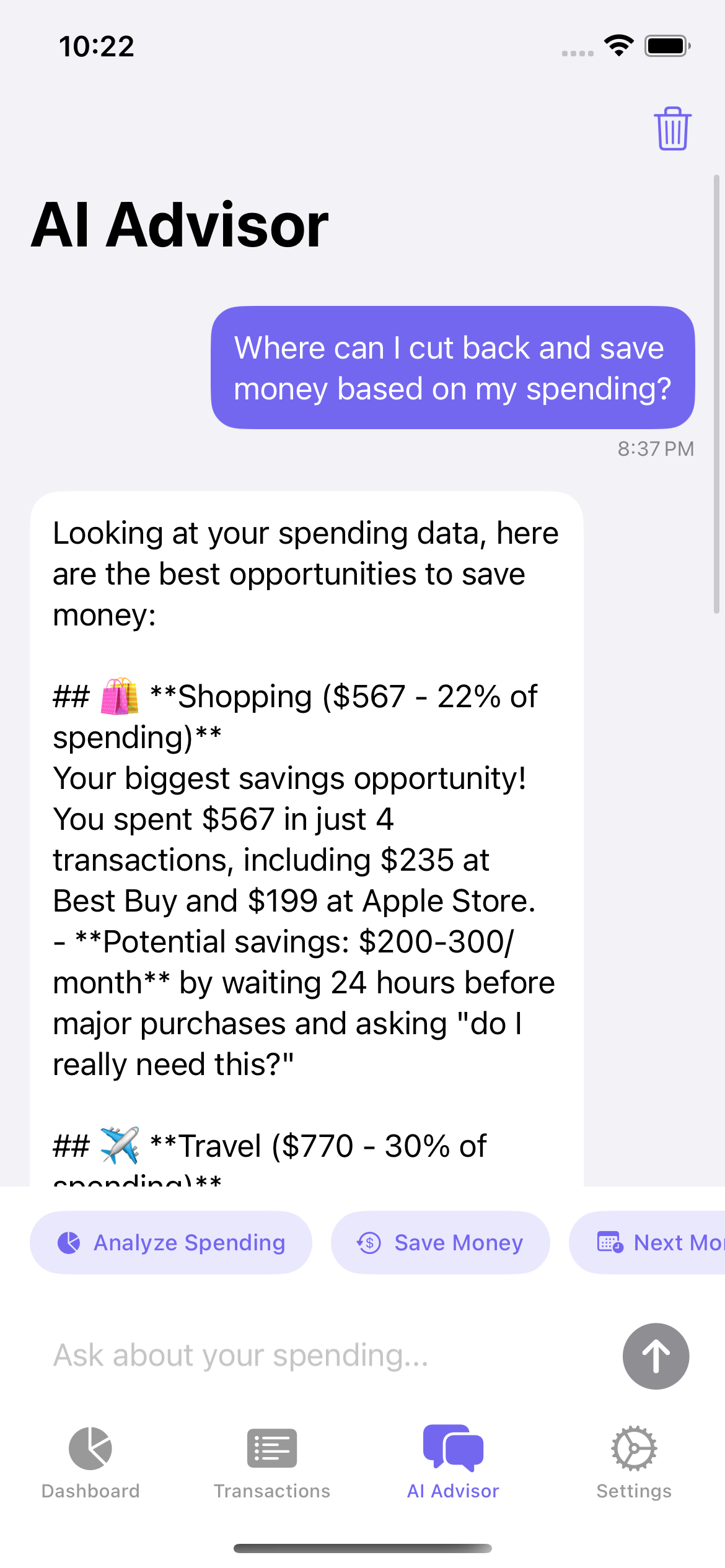Open the Transactions tab
Screen dimensions: 725x1568
tap(272, 1463)
